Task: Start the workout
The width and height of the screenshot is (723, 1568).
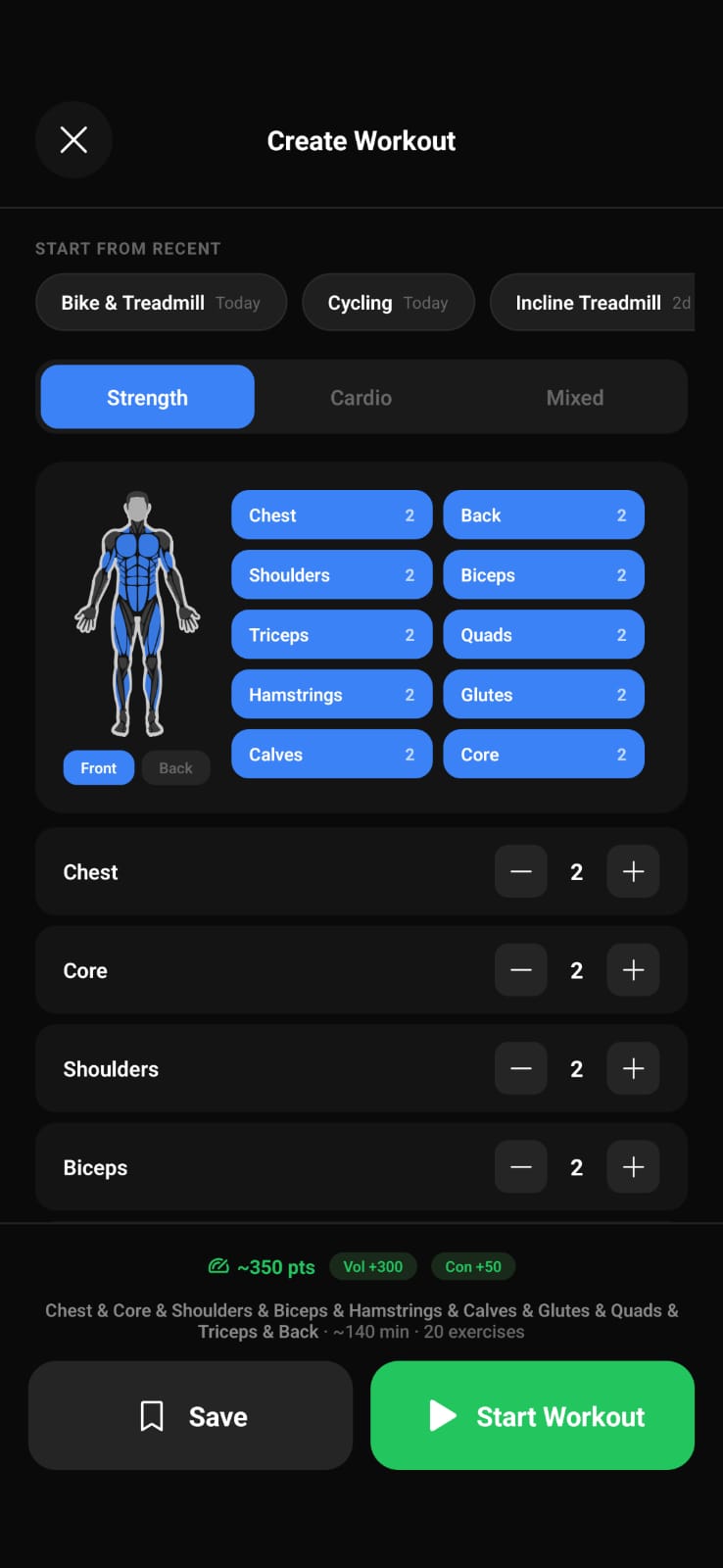Action: (x=531, y=1415)
